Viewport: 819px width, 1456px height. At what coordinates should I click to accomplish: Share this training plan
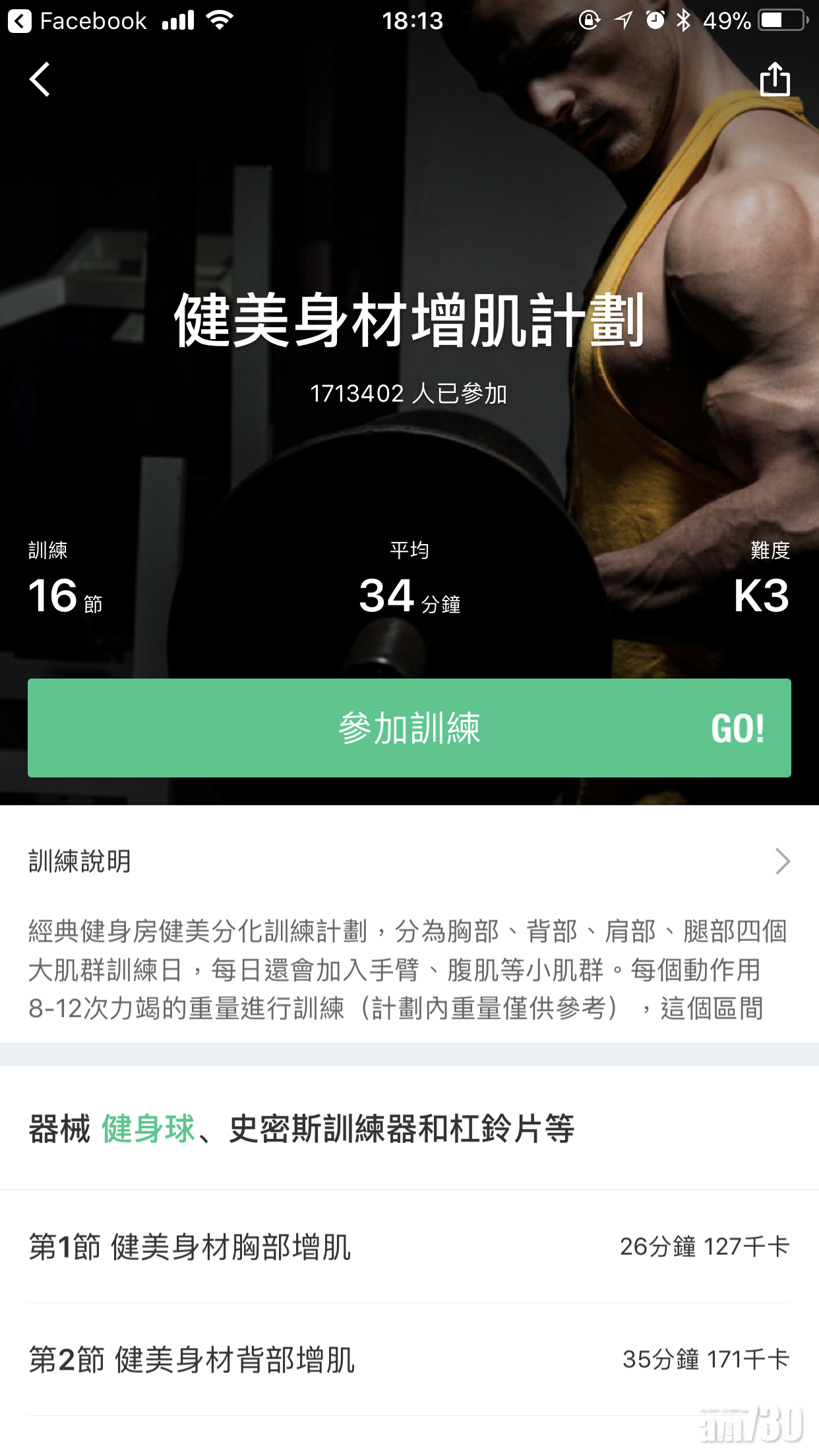point(774,80)
